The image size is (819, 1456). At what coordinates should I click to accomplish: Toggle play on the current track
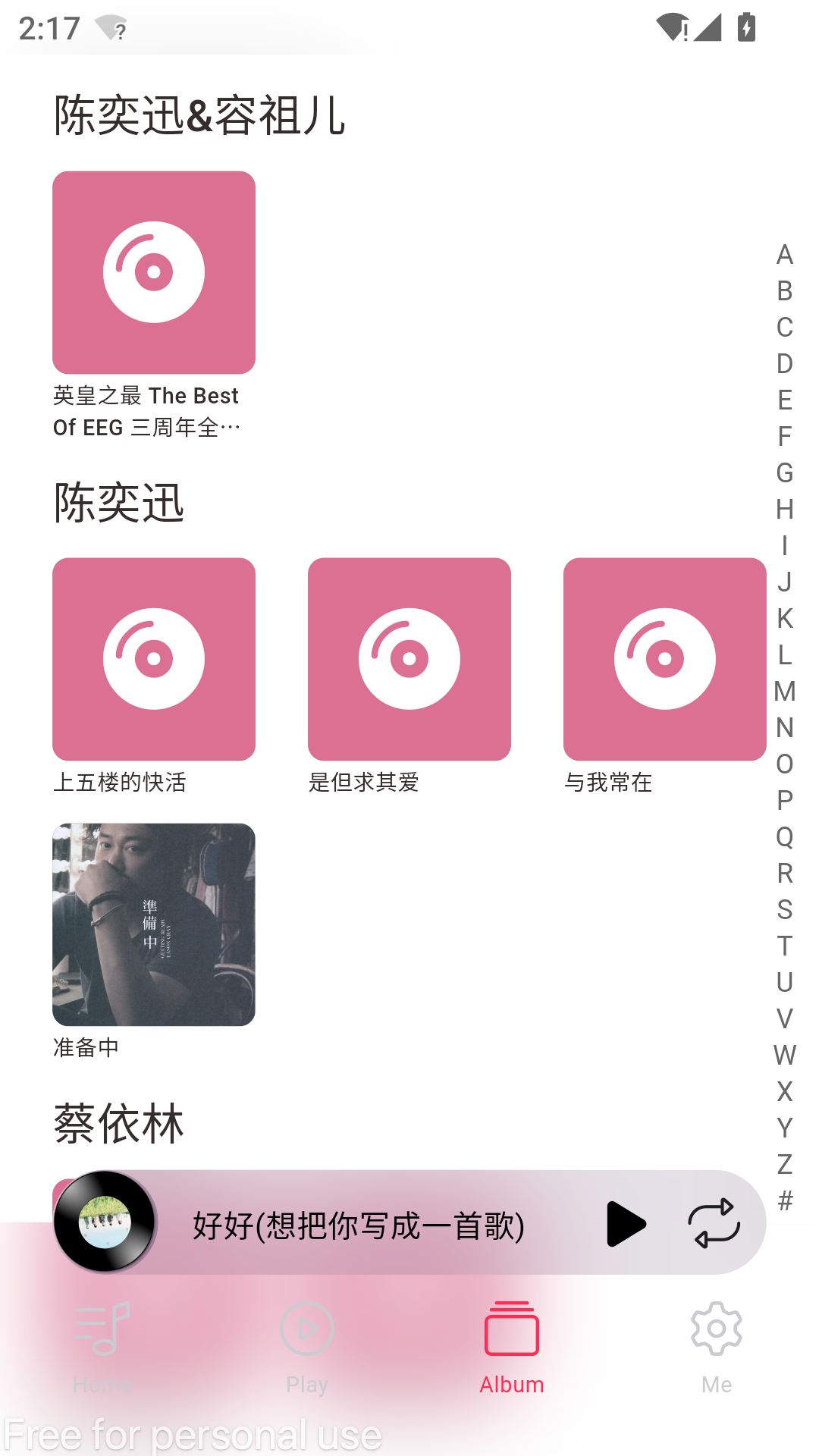point(625,1223)
